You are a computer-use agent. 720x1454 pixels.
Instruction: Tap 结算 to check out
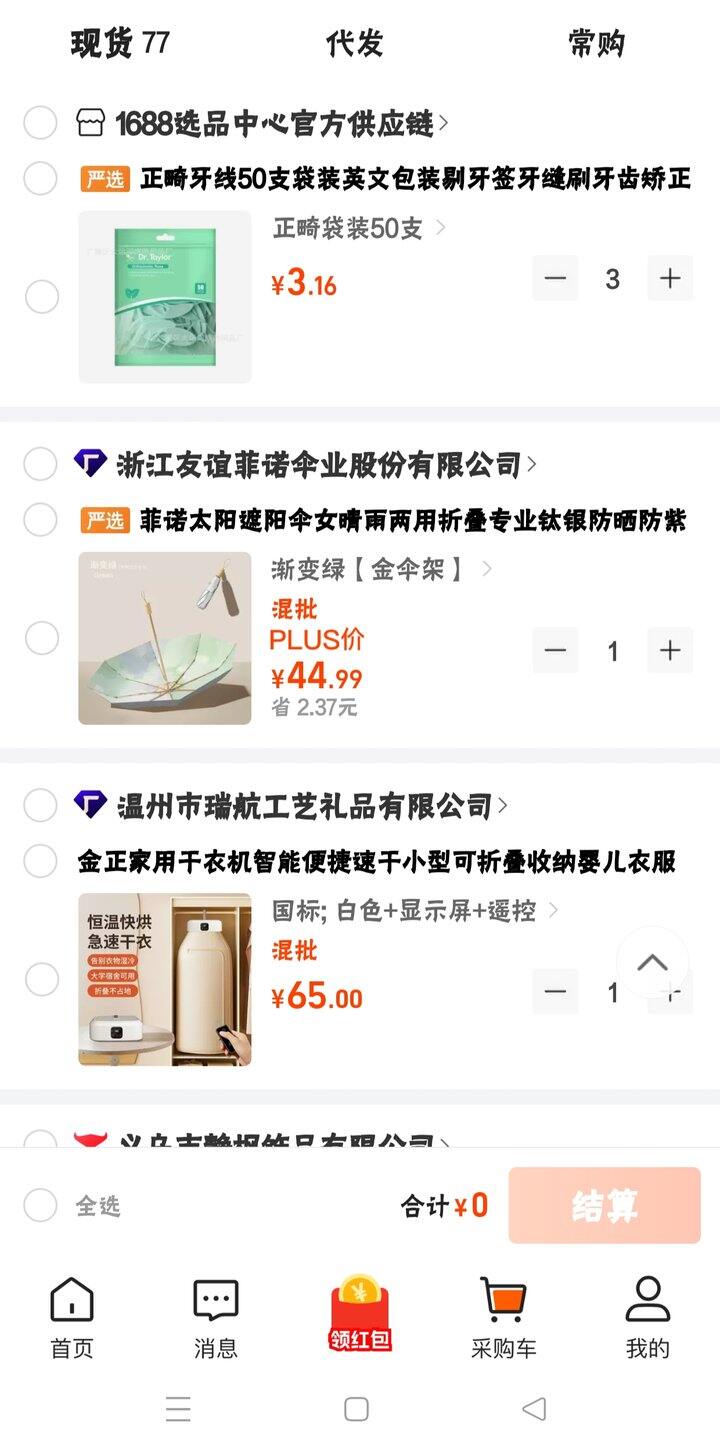tap(604, 1205)
